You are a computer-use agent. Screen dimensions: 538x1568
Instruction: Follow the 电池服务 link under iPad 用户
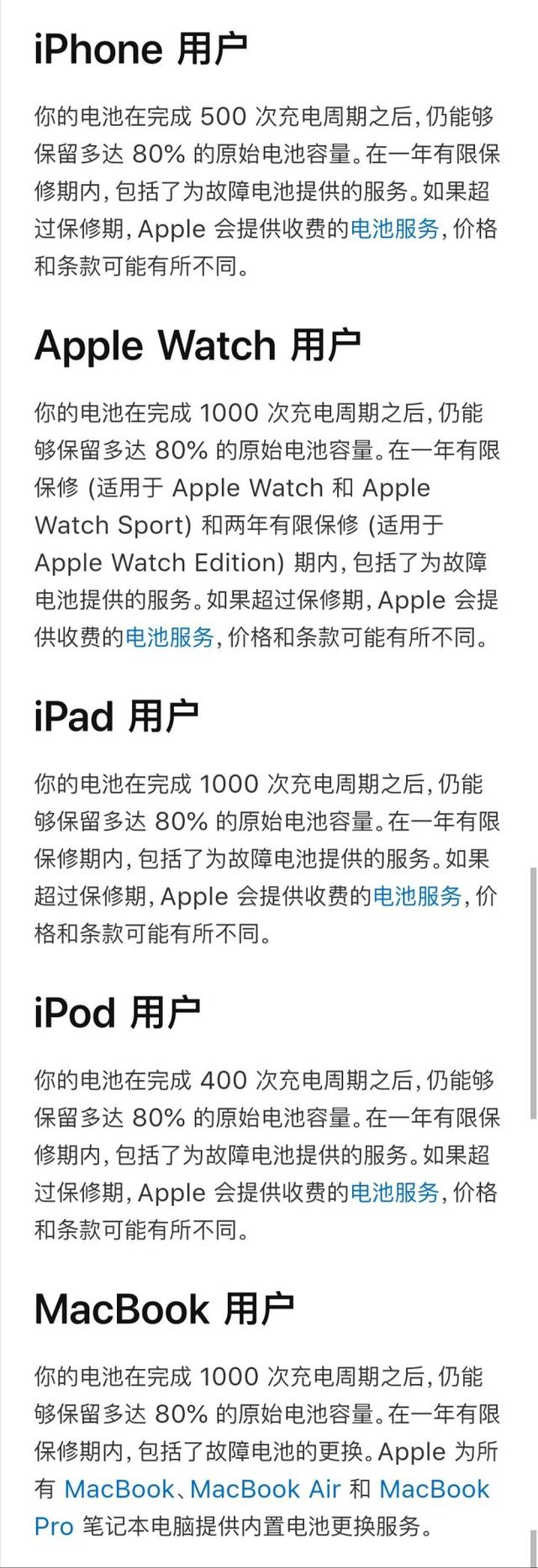[x=417, y=896]
